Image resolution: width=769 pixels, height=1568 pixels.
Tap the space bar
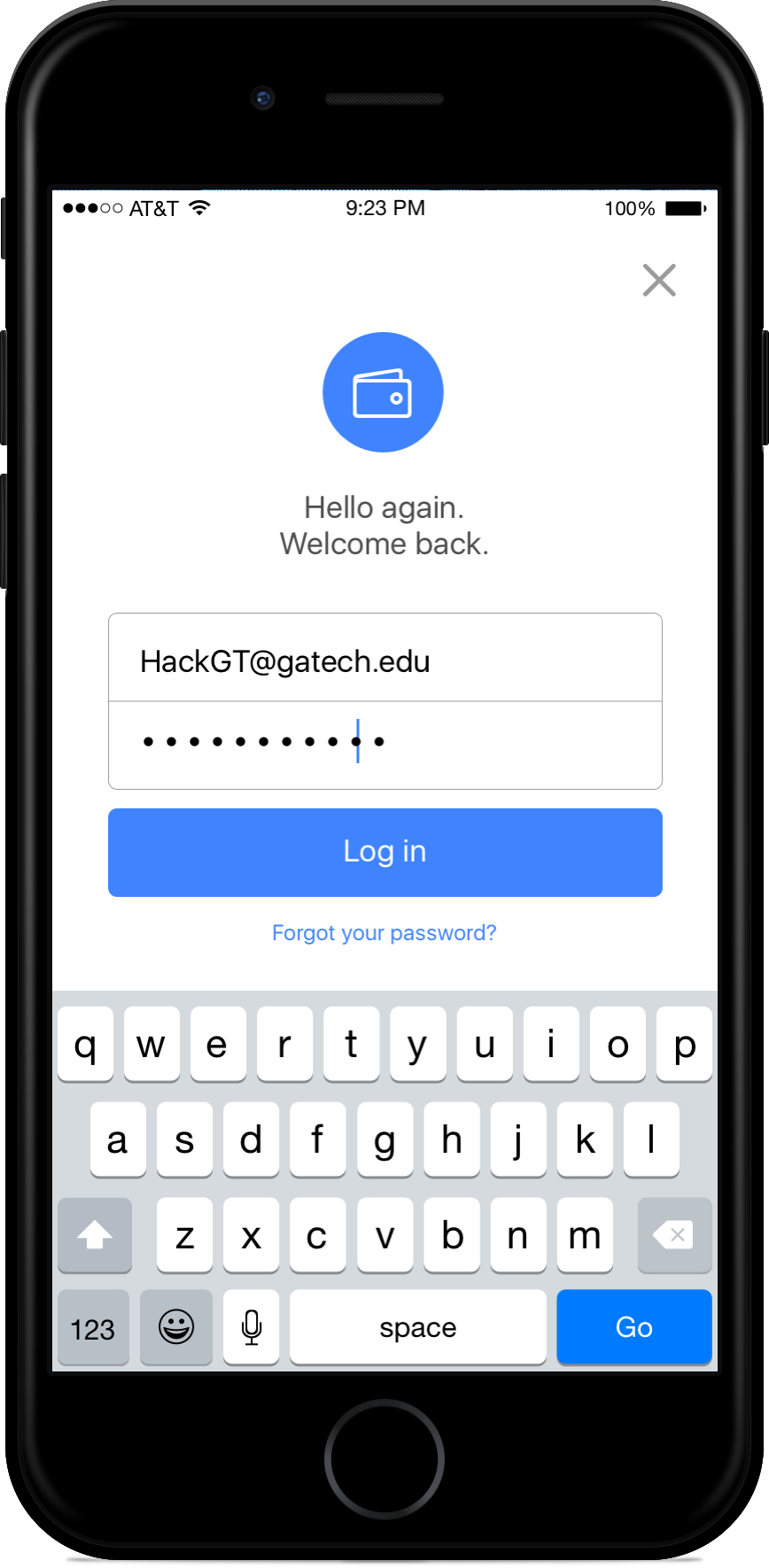point(418,1326)
